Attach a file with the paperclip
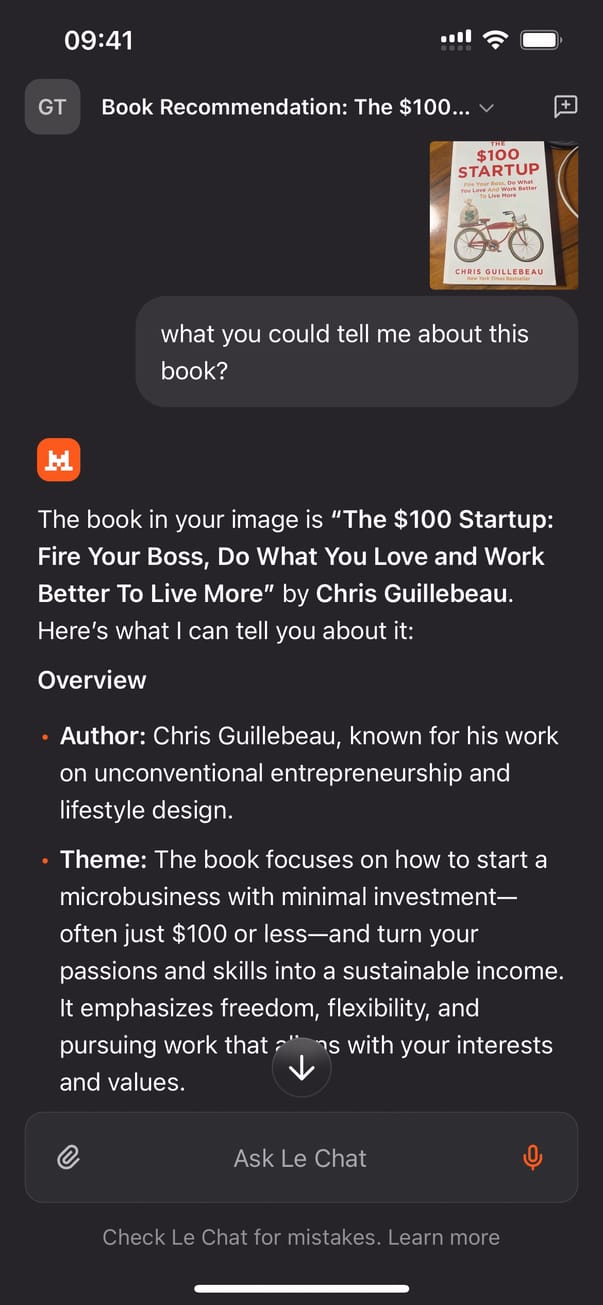The image size is (603, 1305). [68, 1158]
